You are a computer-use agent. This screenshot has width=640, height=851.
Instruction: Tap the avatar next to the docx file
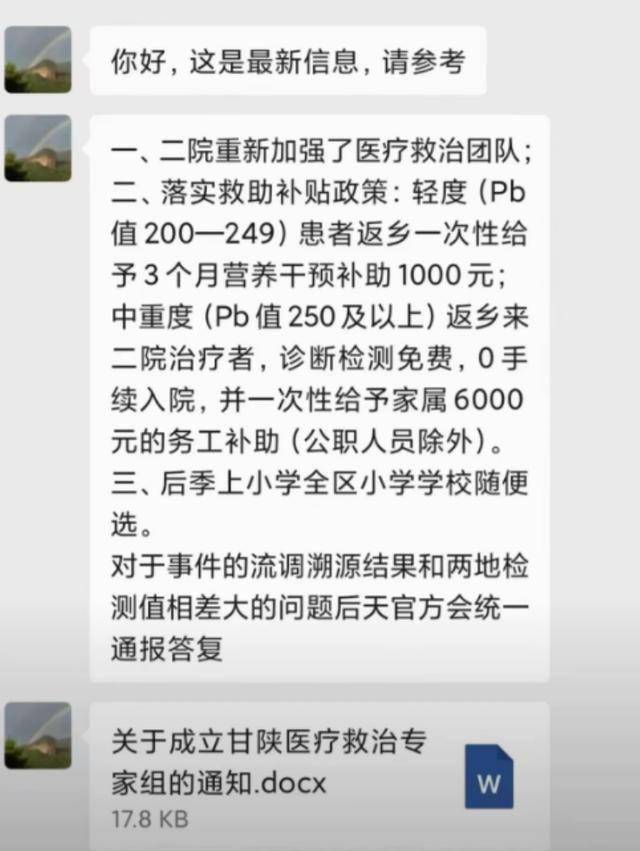tap(37, 735)
